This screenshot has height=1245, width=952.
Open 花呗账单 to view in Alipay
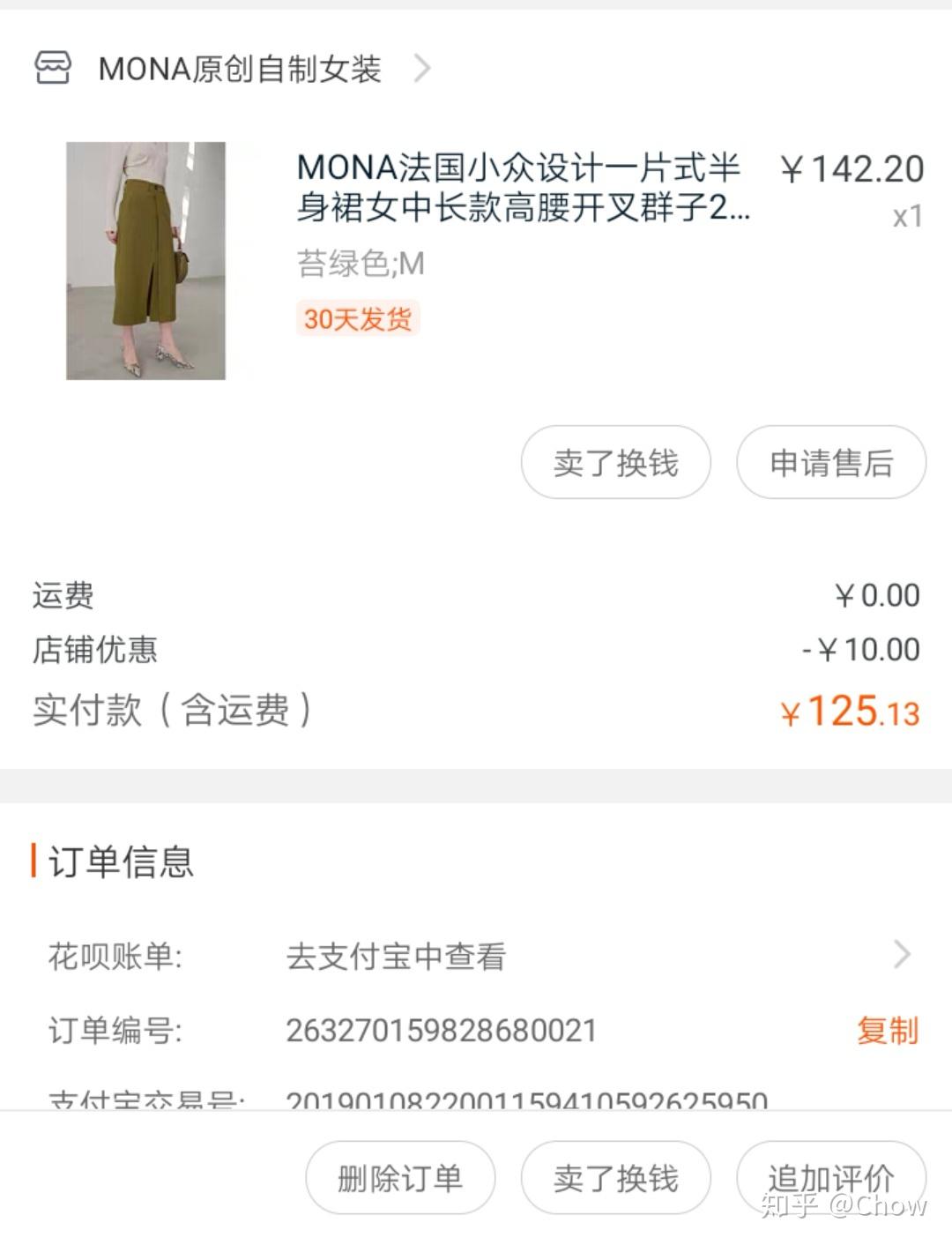pos(476,956)
